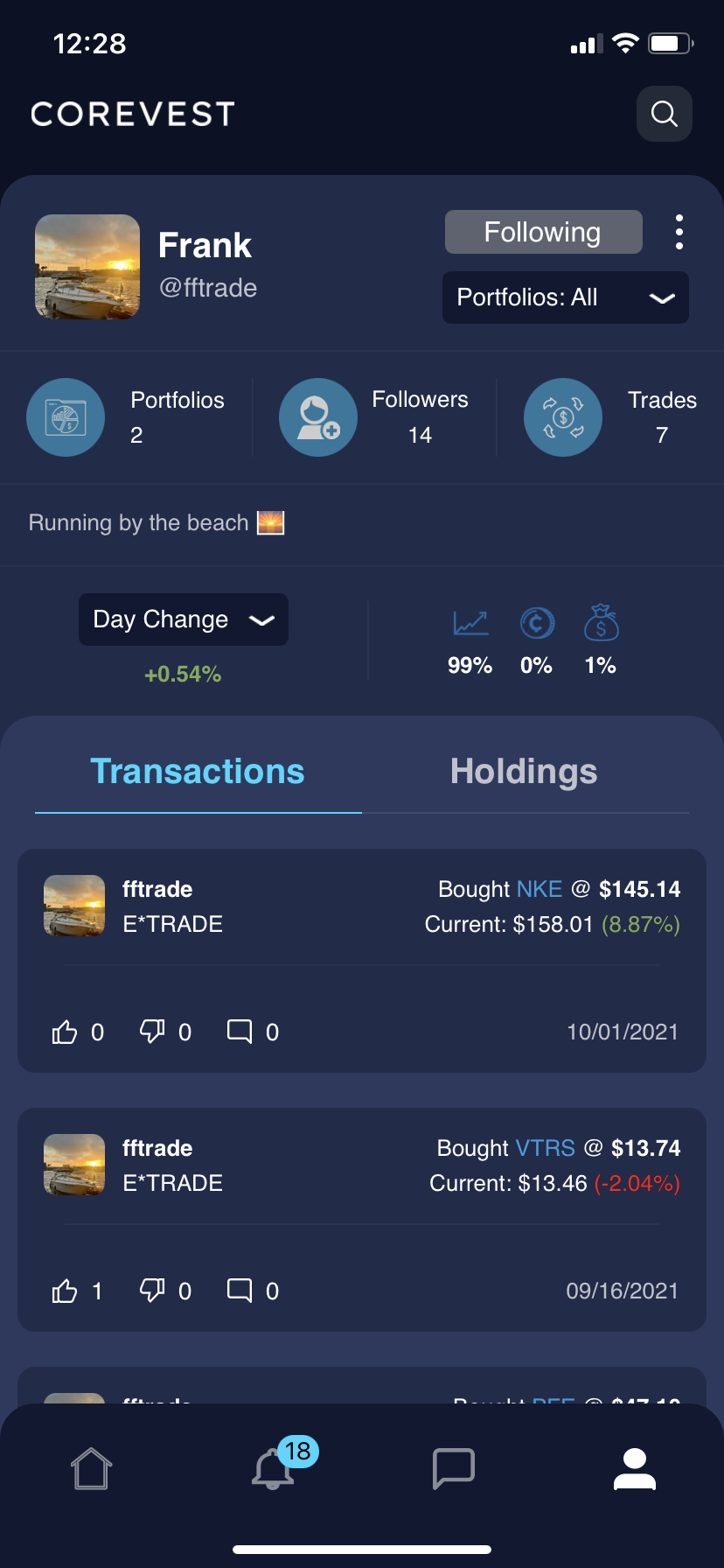The image size is (724, 1568).
Task: Expand the Day Change dropdown
Action: [184, 619]
